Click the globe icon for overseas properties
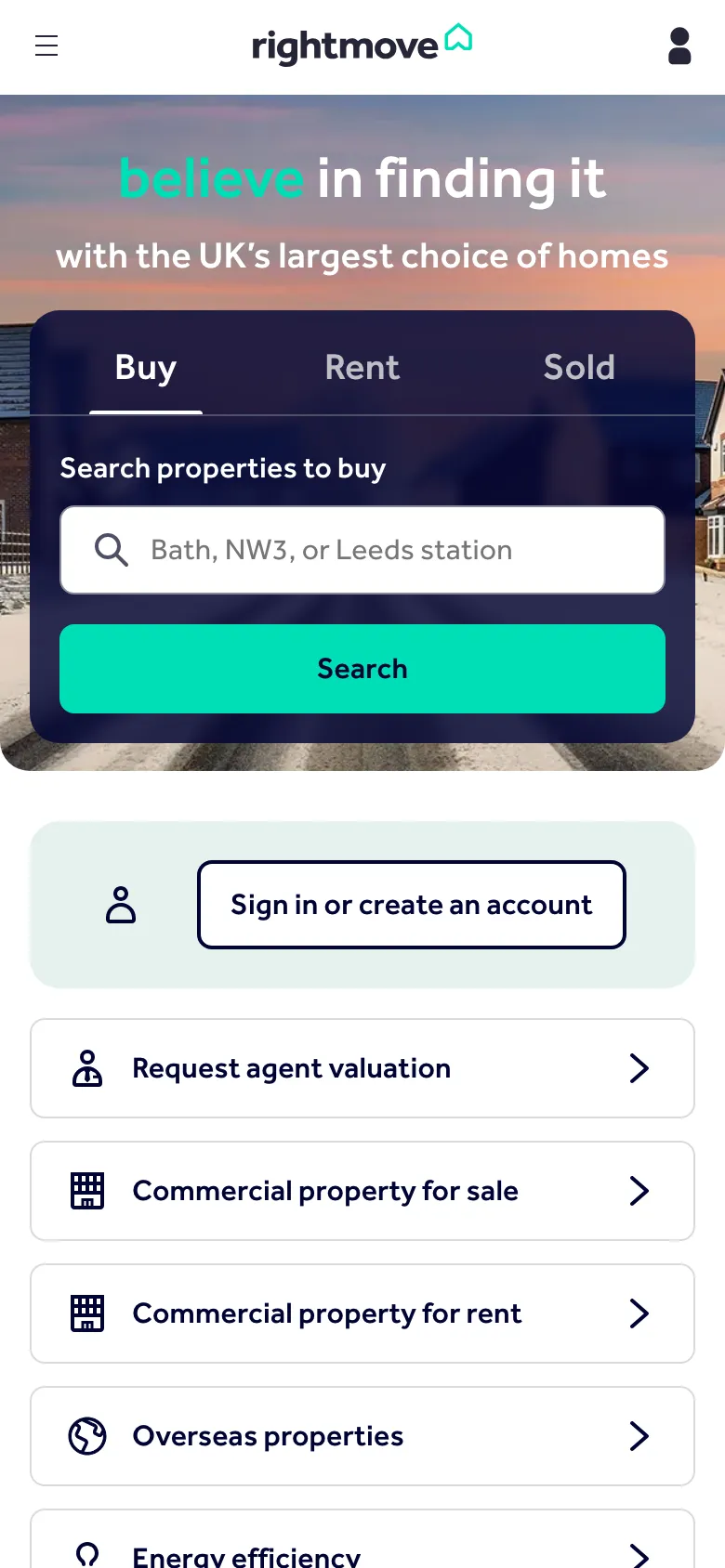The width and height of the screenshot is (725, 1568). tap(86, 1435)
